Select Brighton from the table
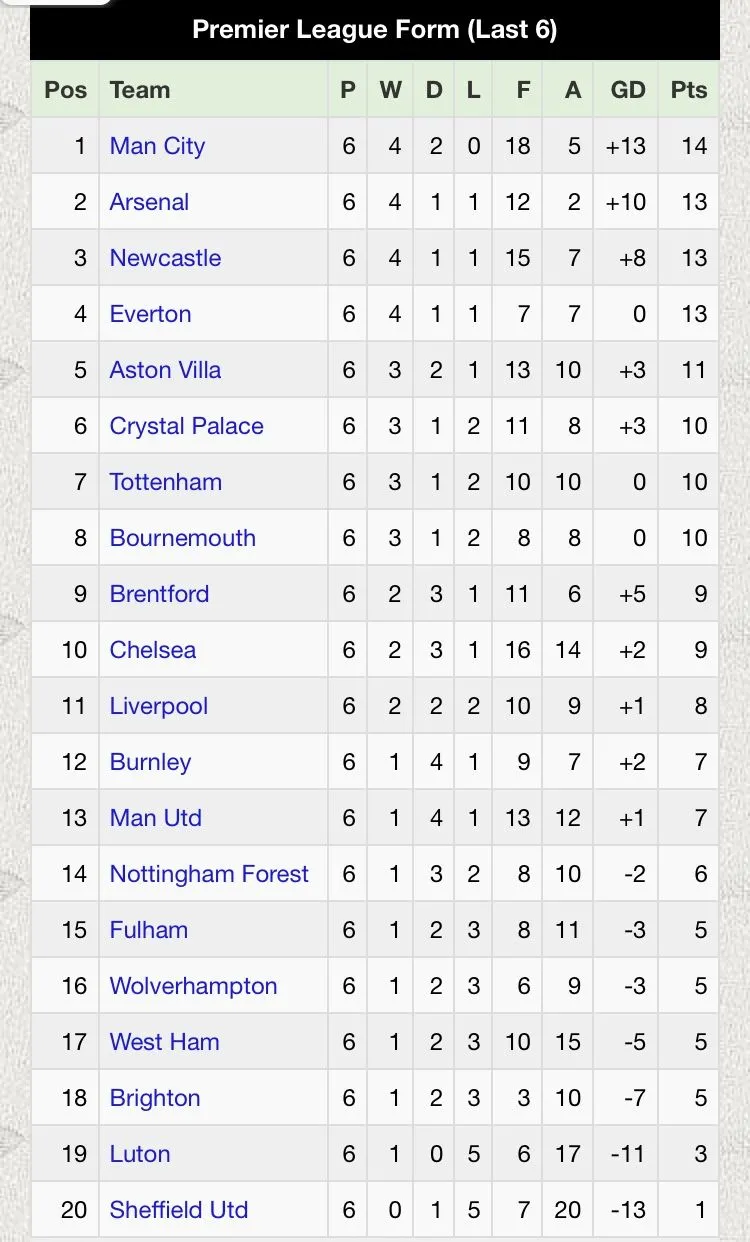Image resolution: width=750 pixels, height=1242 pixels. pyautogui.click(x=154, y=1098)
